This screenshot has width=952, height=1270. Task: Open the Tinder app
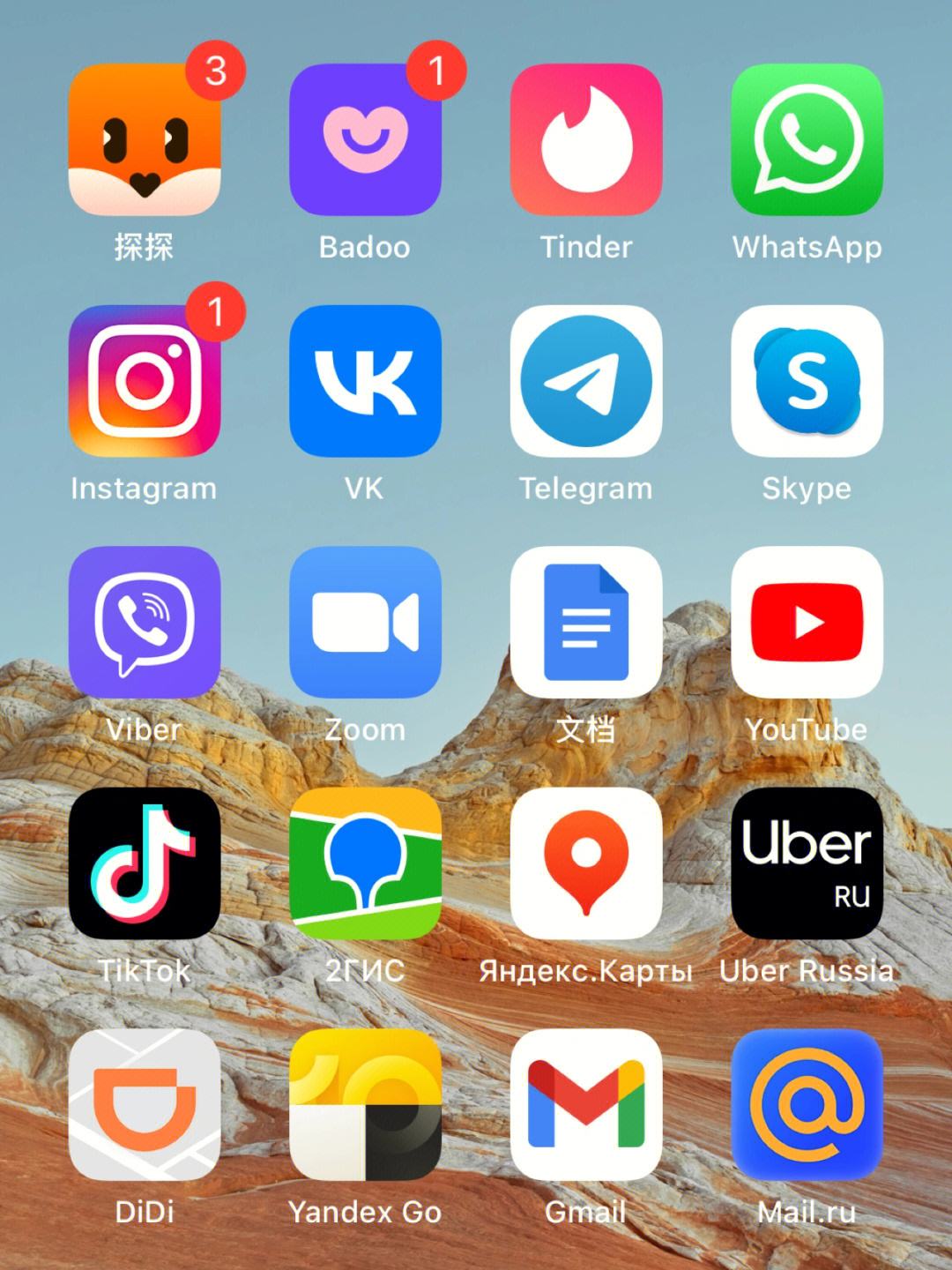[x=586, y=140]
